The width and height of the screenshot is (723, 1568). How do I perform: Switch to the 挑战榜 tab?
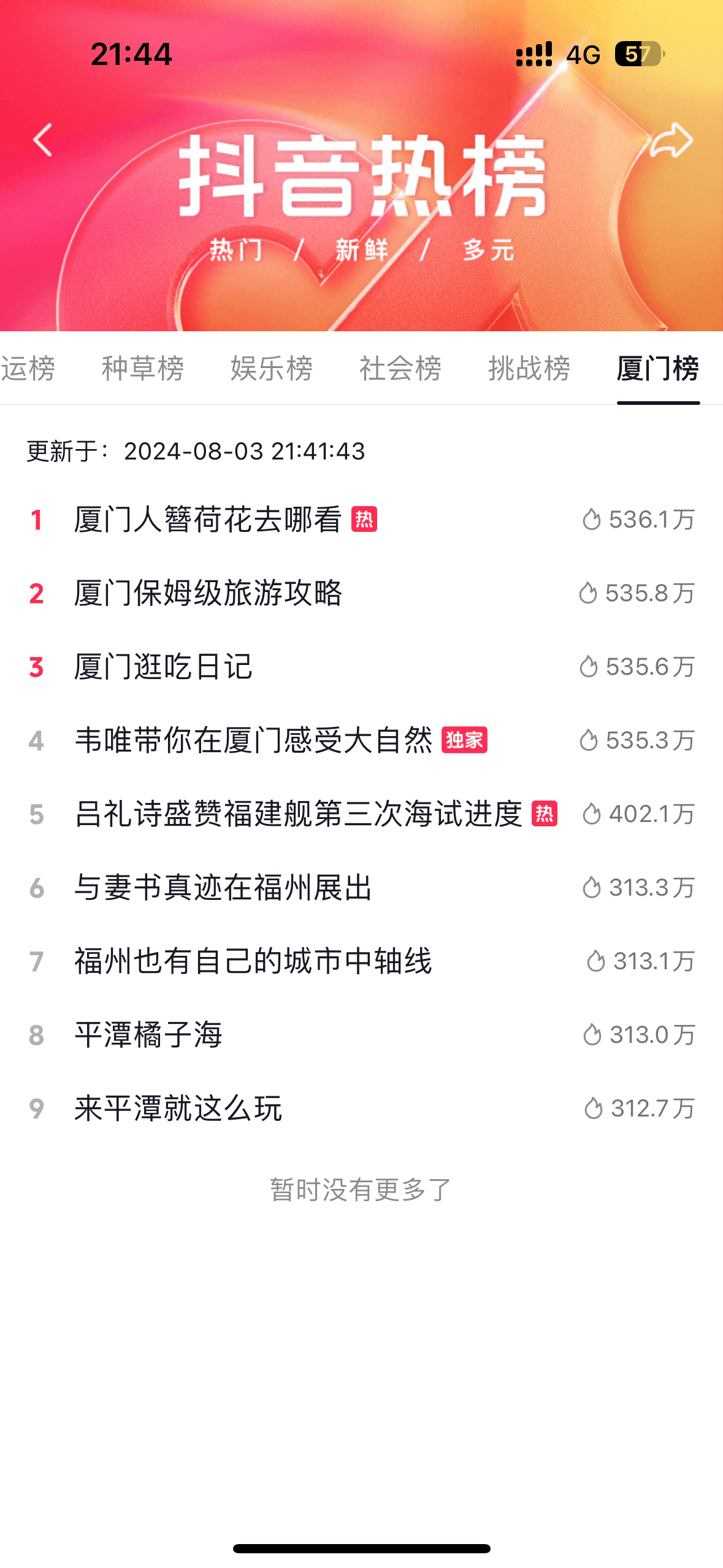point(529,369)
